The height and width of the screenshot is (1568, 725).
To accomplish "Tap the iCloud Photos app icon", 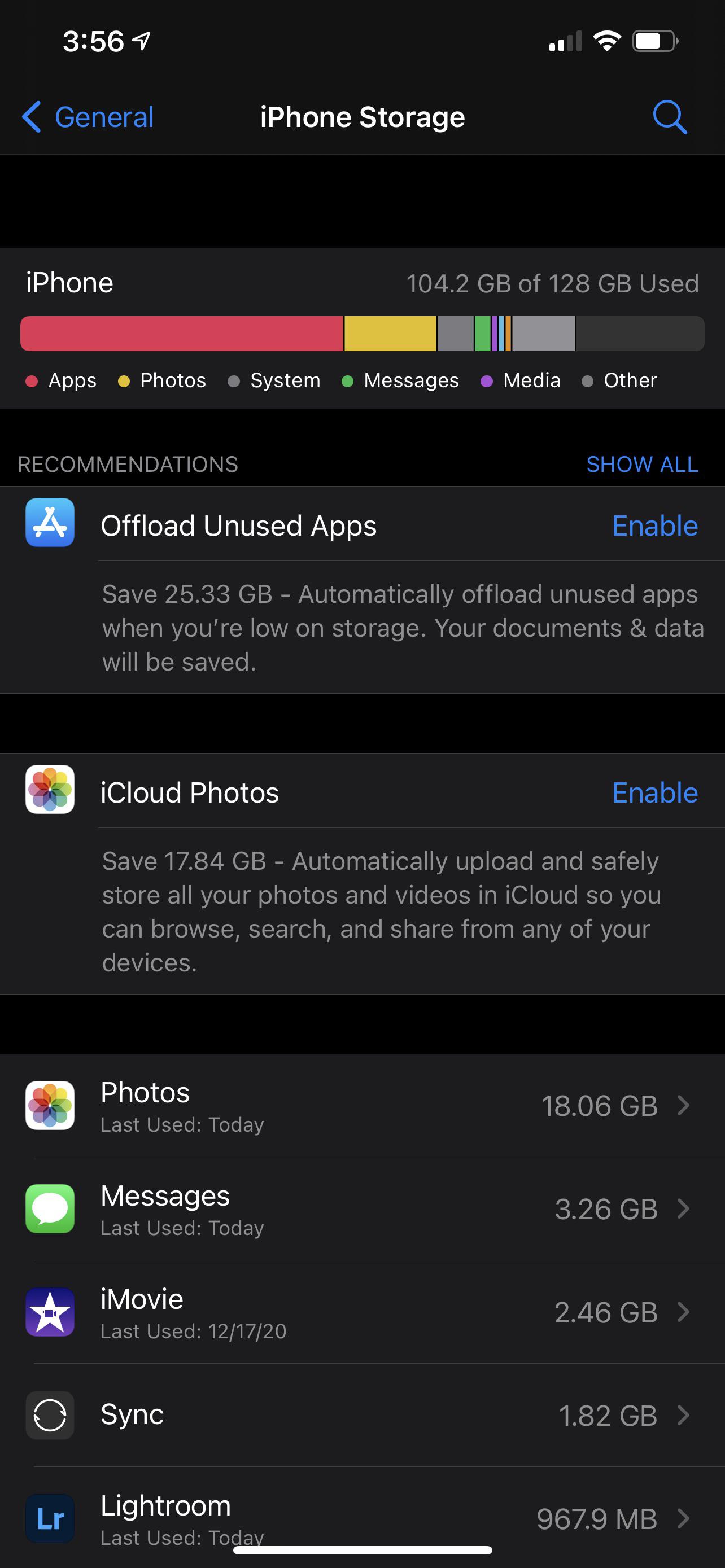I will coord(49,791).
